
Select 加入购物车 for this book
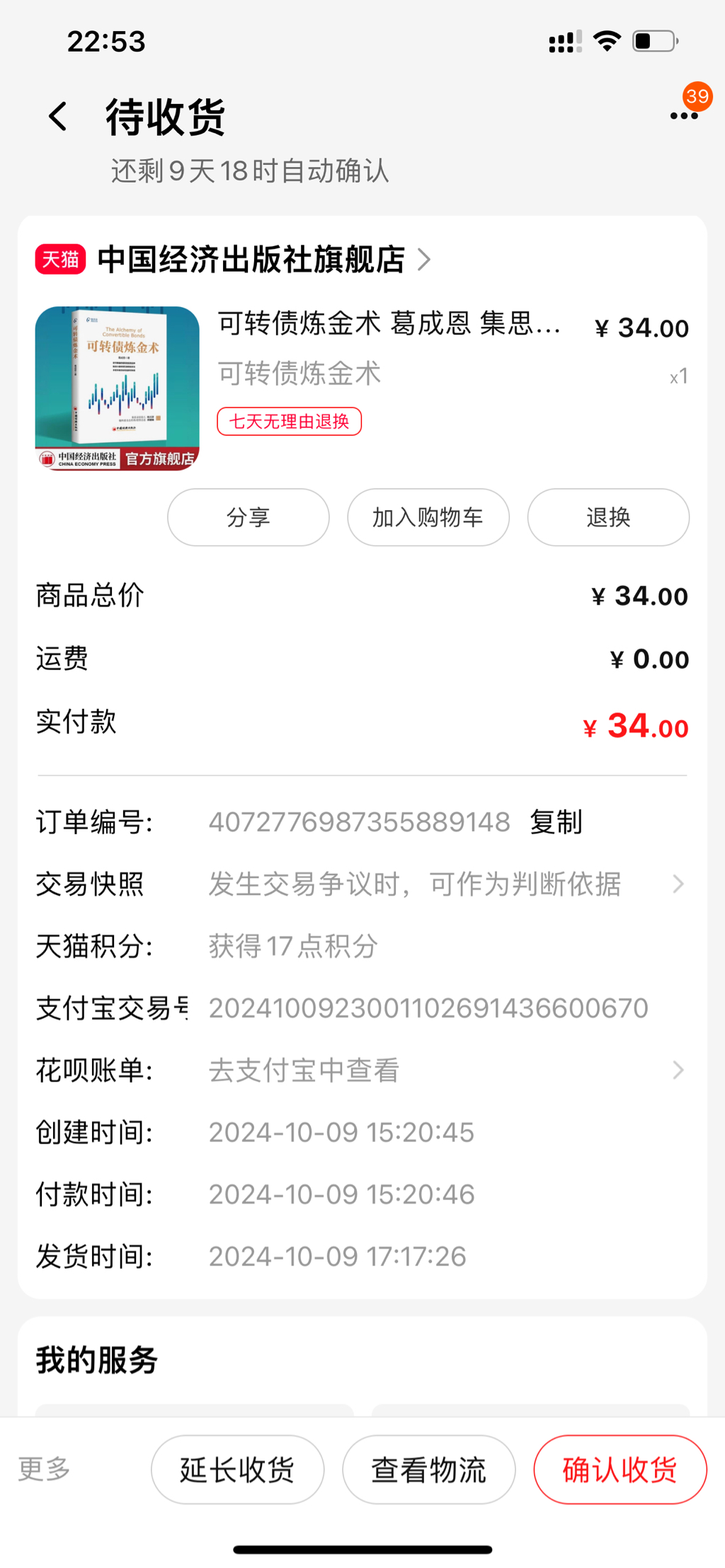(x=428, y=517)
